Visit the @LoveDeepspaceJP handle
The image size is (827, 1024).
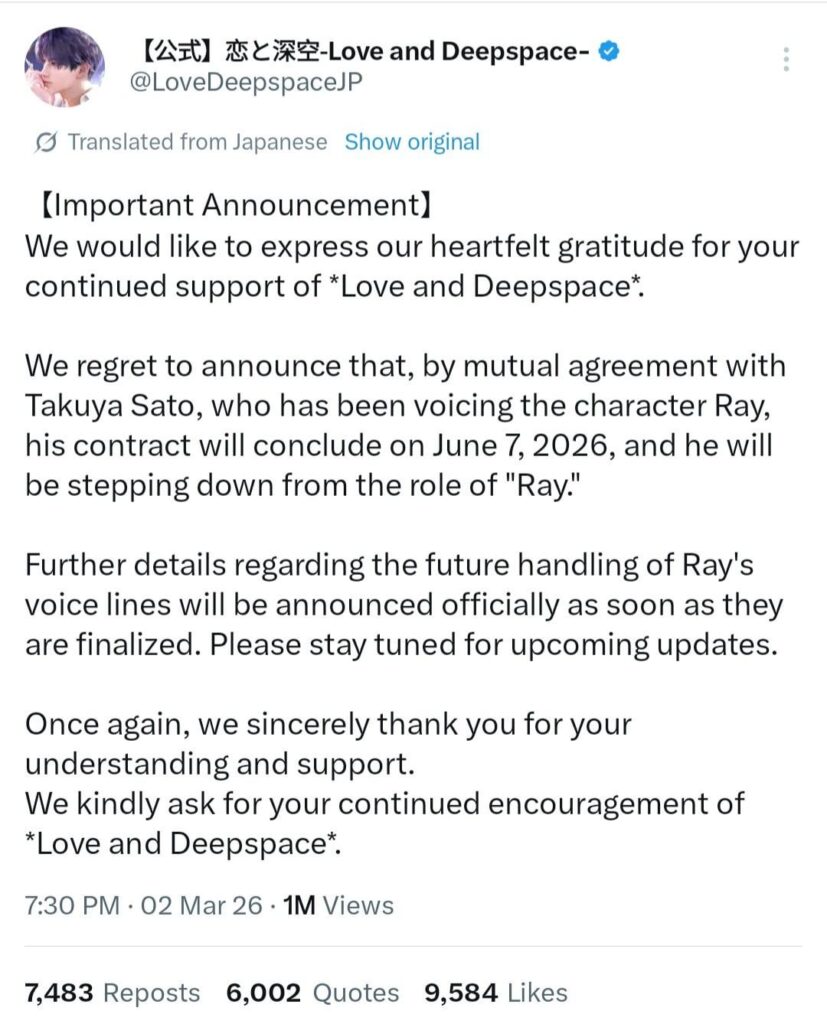point(247,83)
